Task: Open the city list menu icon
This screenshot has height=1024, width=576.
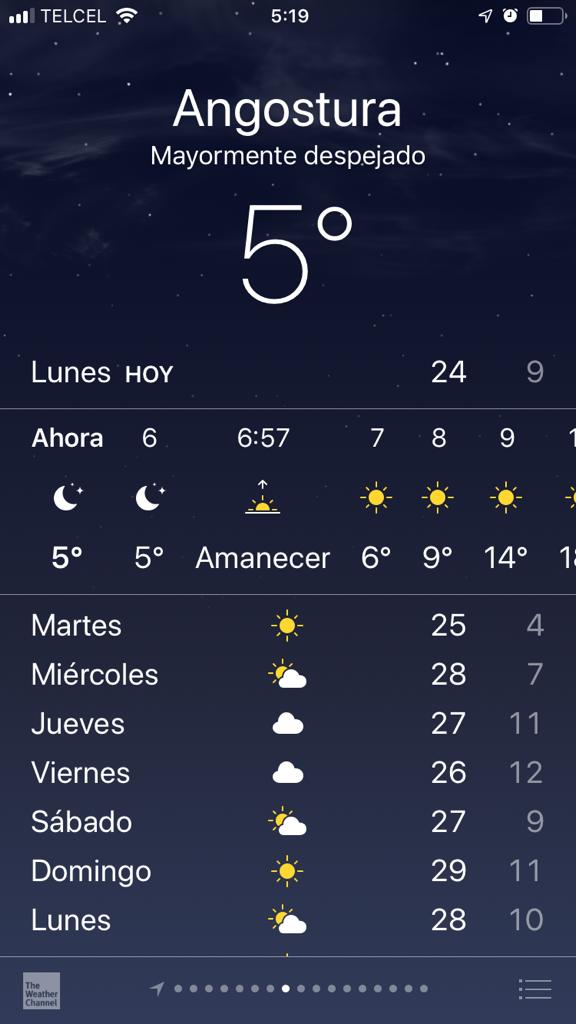Action: (535, 989)
